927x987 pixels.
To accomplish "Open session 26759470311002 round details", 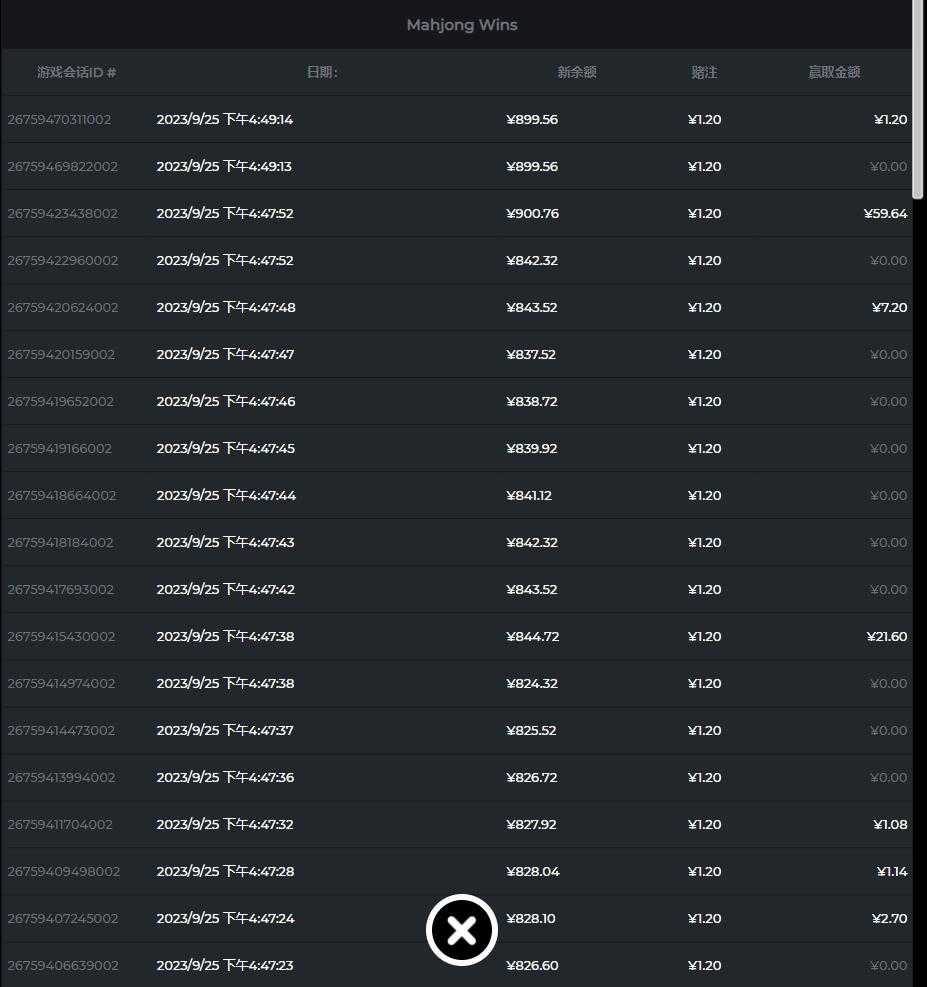I will click(x=60, y=120).
